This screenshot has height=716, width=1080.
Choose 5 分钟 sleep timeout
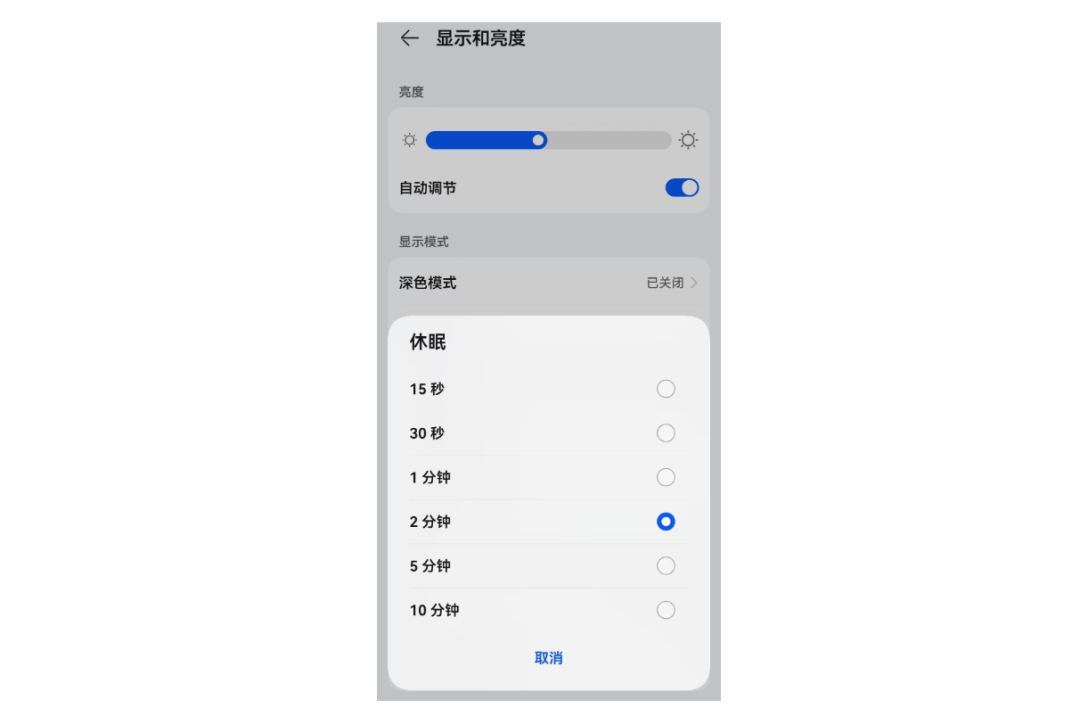[665, 566]
